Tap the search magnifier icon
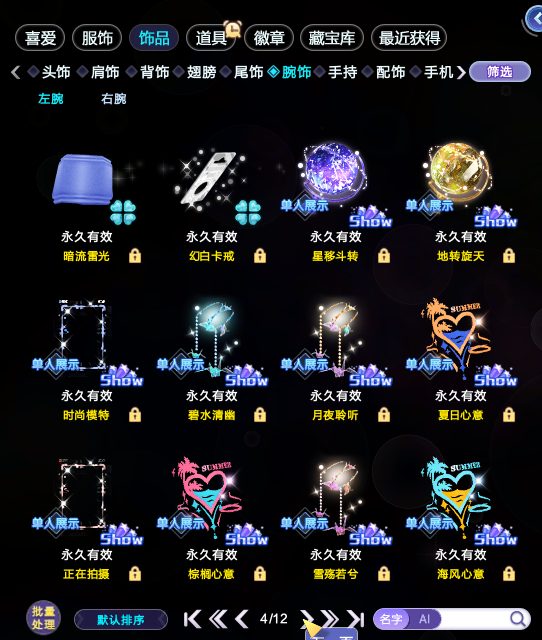Image resolution: width=542 pixels, height=640 pixels. 518,619
